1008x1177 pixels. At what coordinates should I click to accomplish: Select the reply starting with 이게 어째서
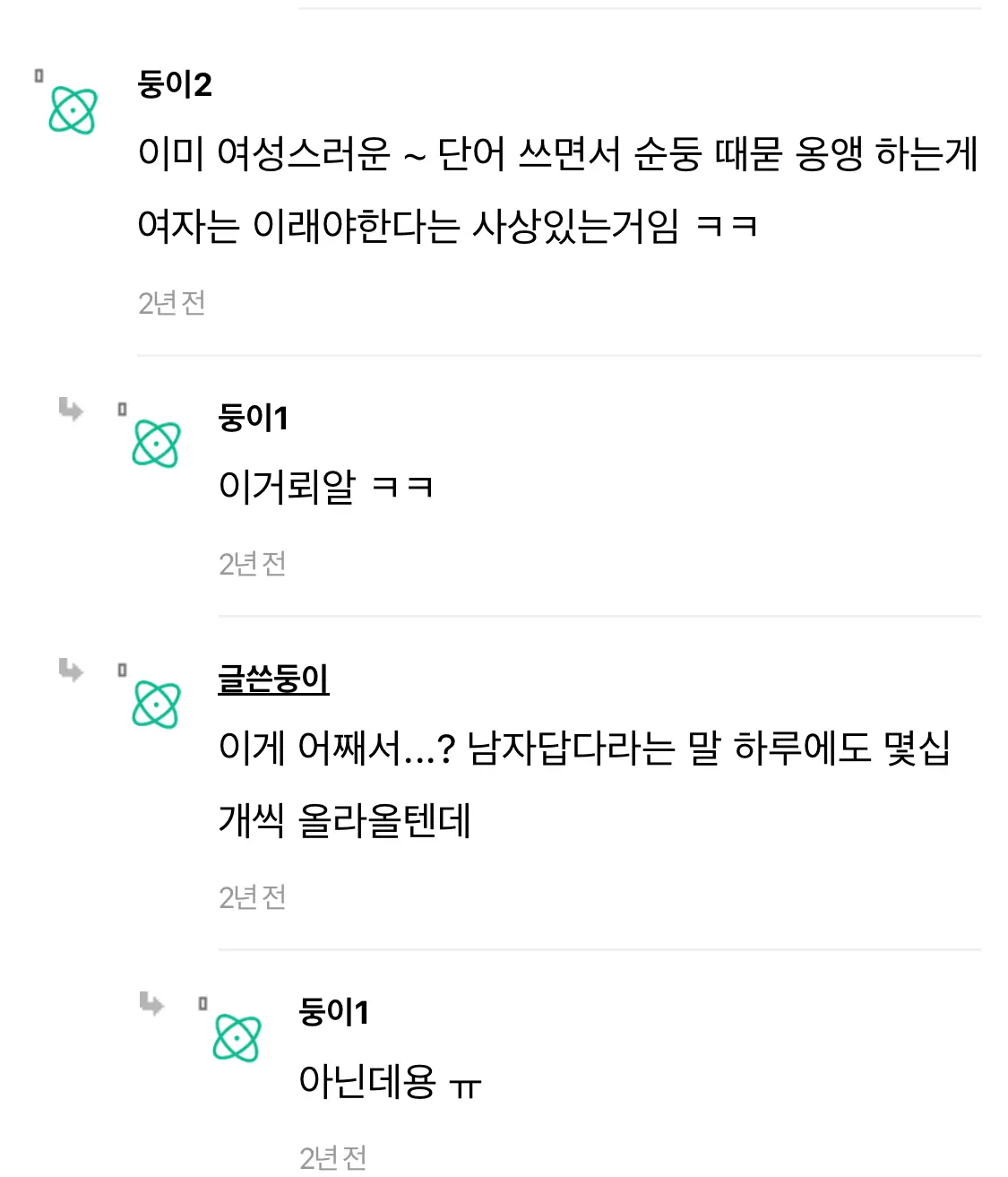583,783
